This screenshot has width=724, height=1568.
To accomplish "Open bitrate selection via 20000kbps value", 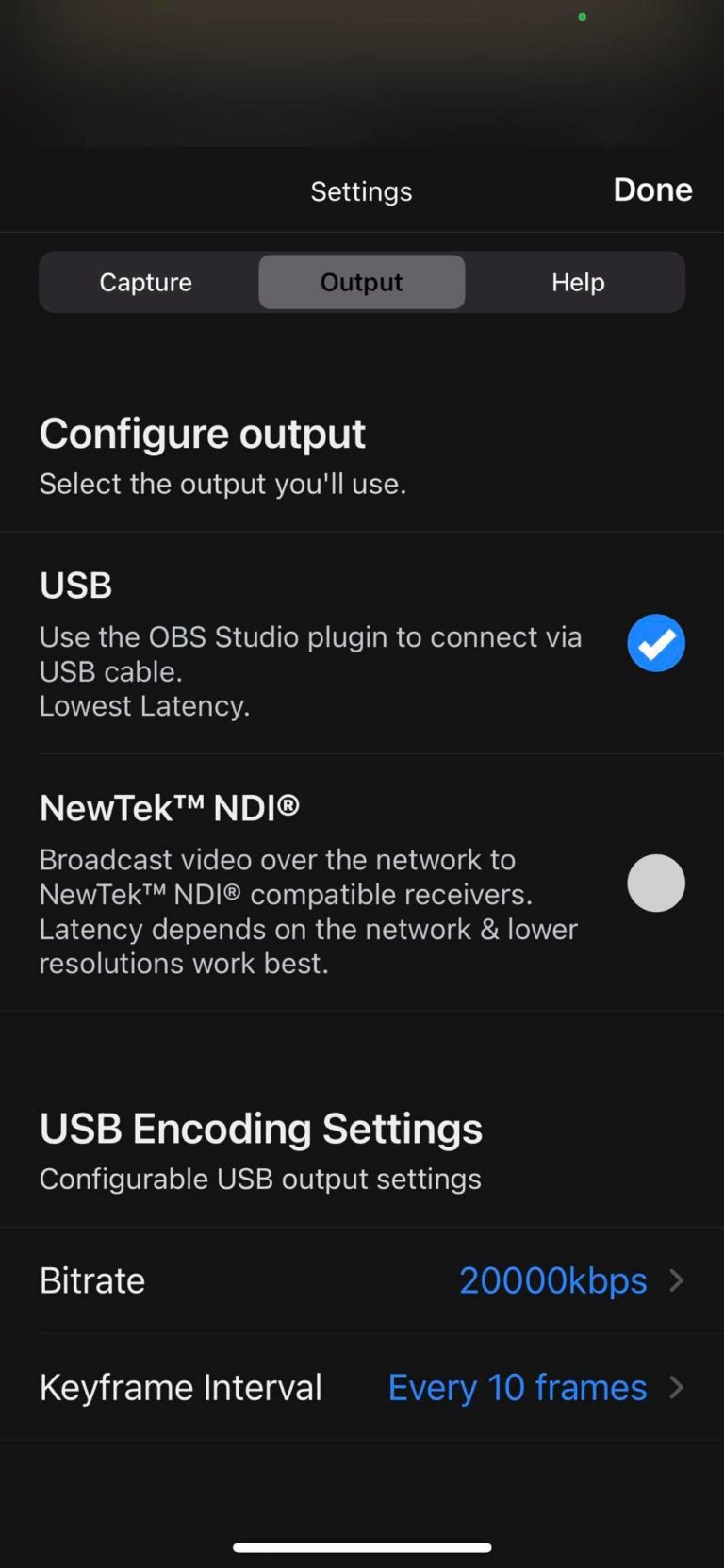I will pos(552,1280).
